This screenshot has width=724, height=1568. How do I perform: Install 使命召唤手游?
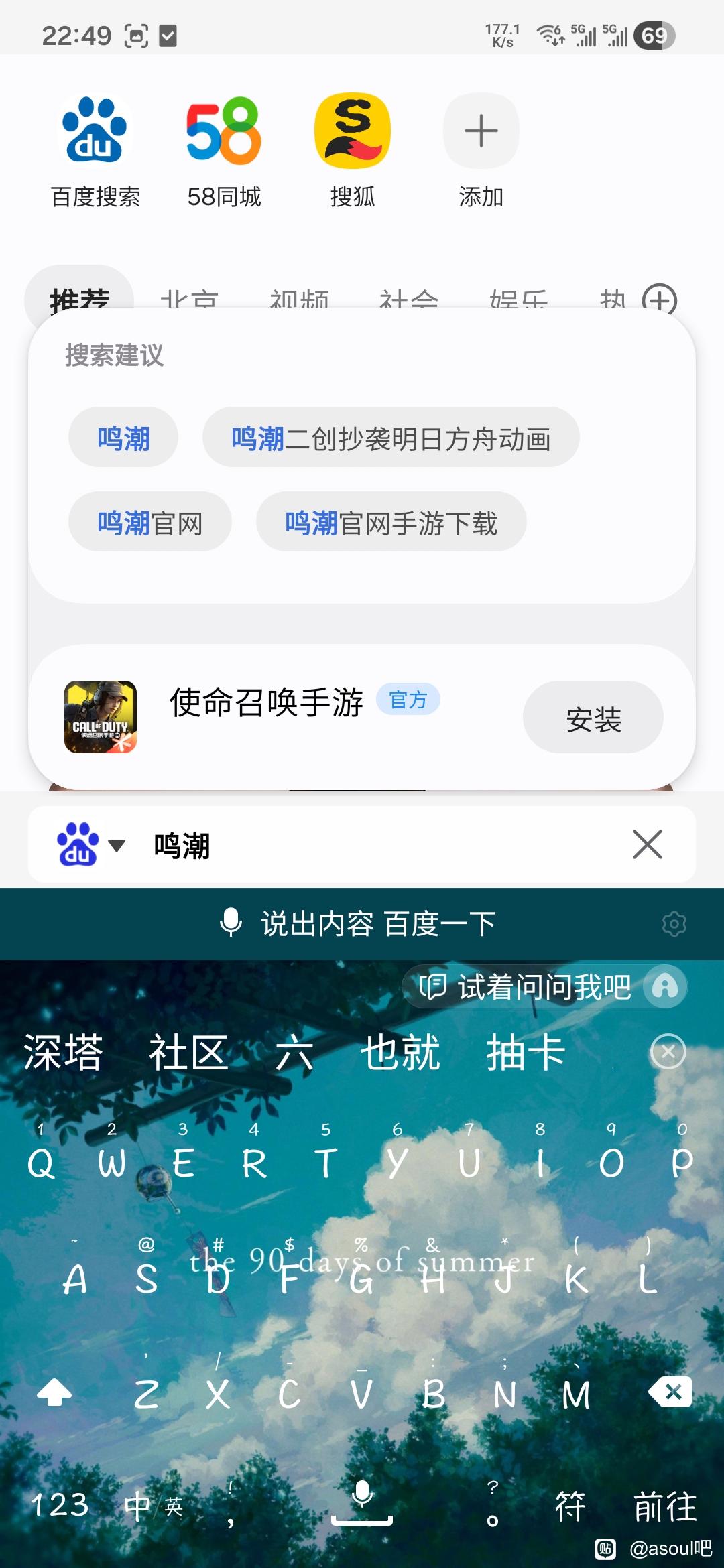click(593, 718)
